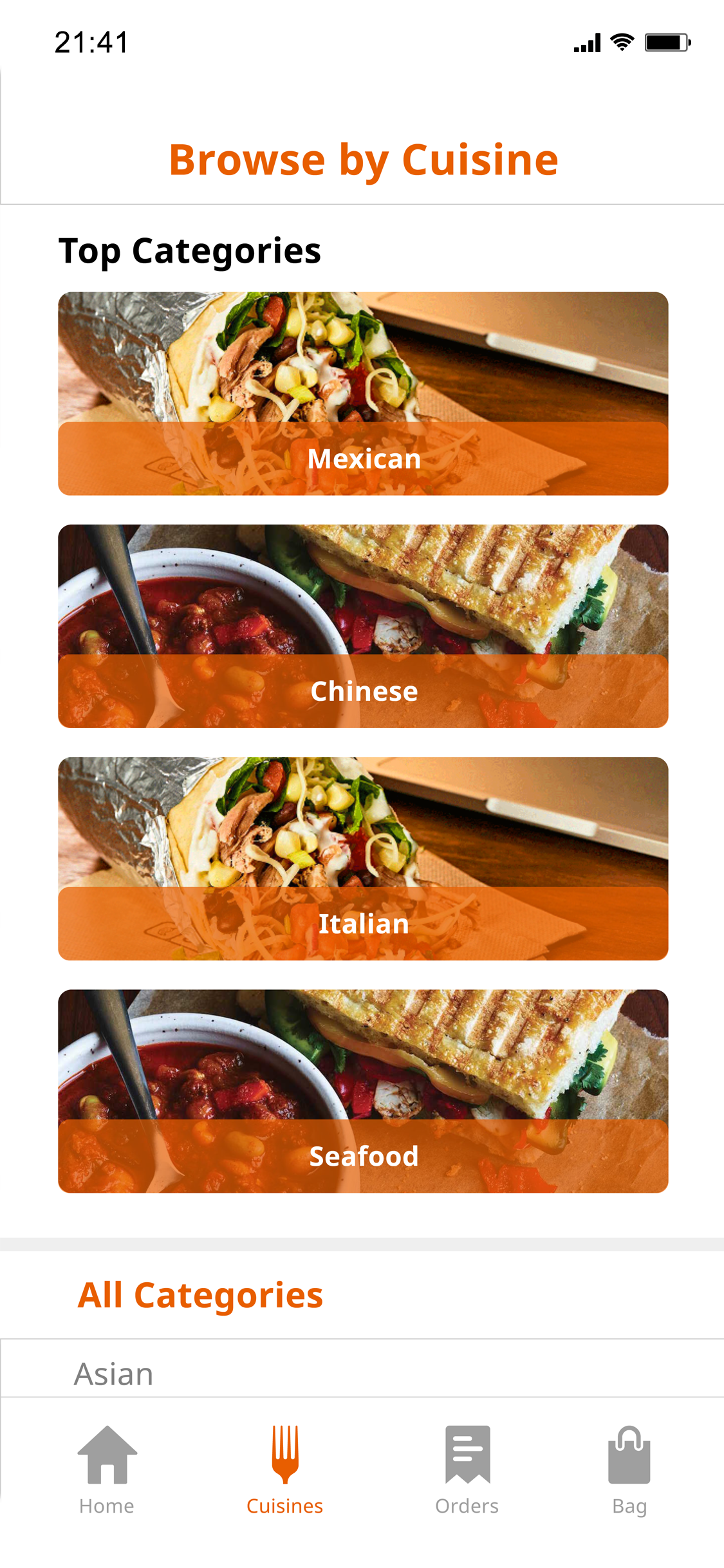Switch to the Home tab

(107, 1470)
